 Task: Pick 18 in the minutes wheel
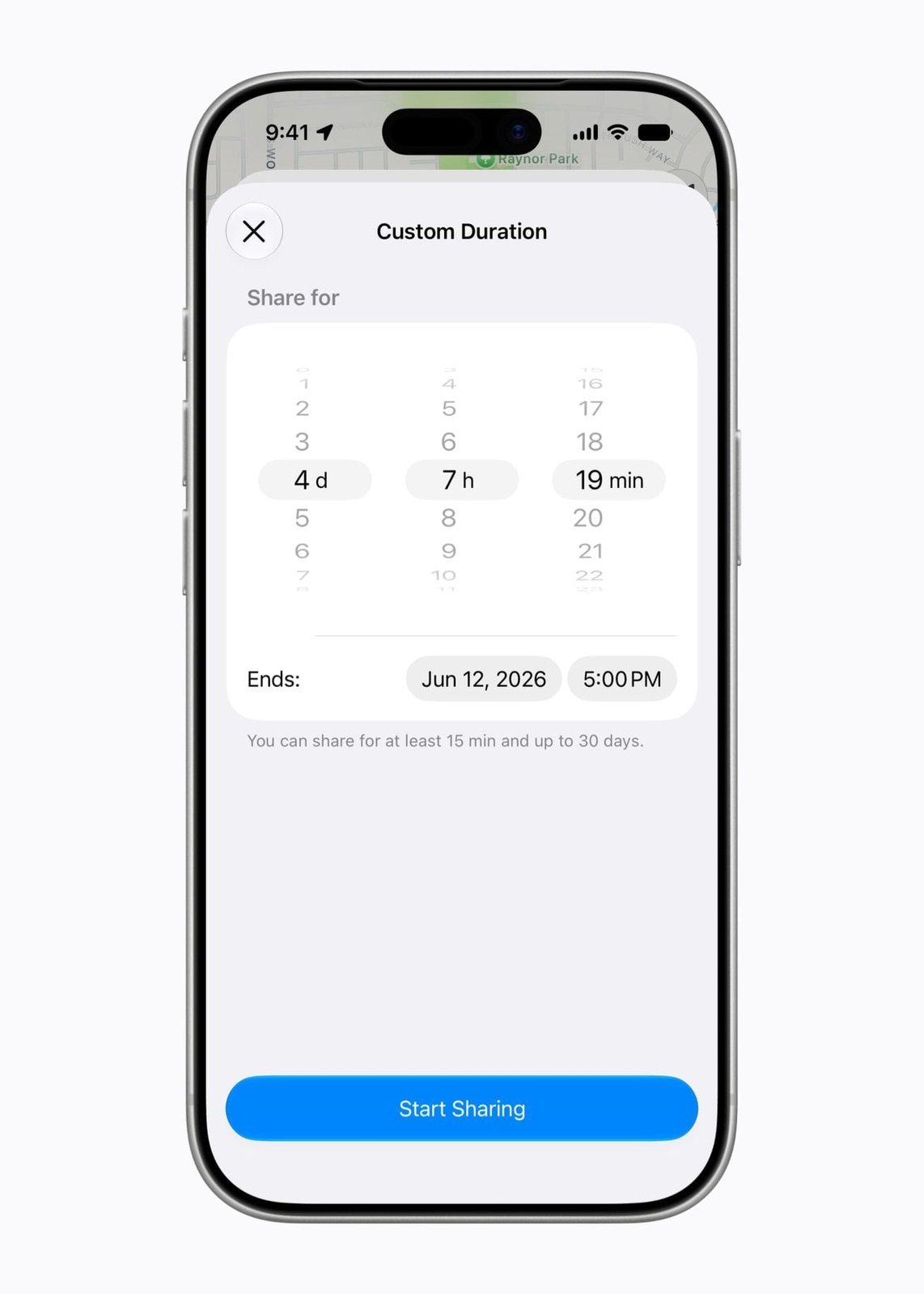coord(590,442)
